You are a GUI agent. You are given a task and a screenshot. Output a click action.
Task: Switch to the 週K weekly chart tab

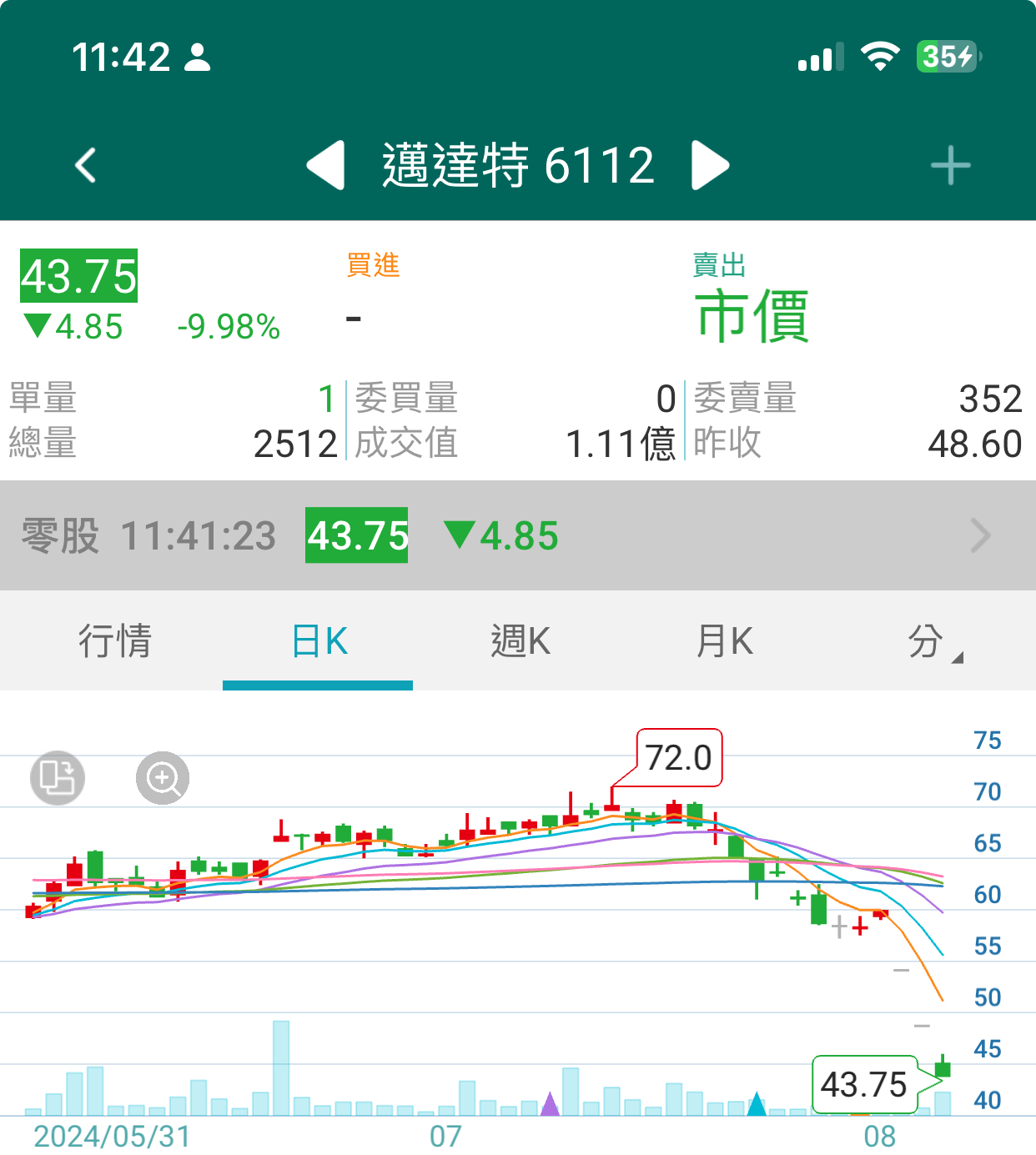pyautogui.click(x=521, y=641)
